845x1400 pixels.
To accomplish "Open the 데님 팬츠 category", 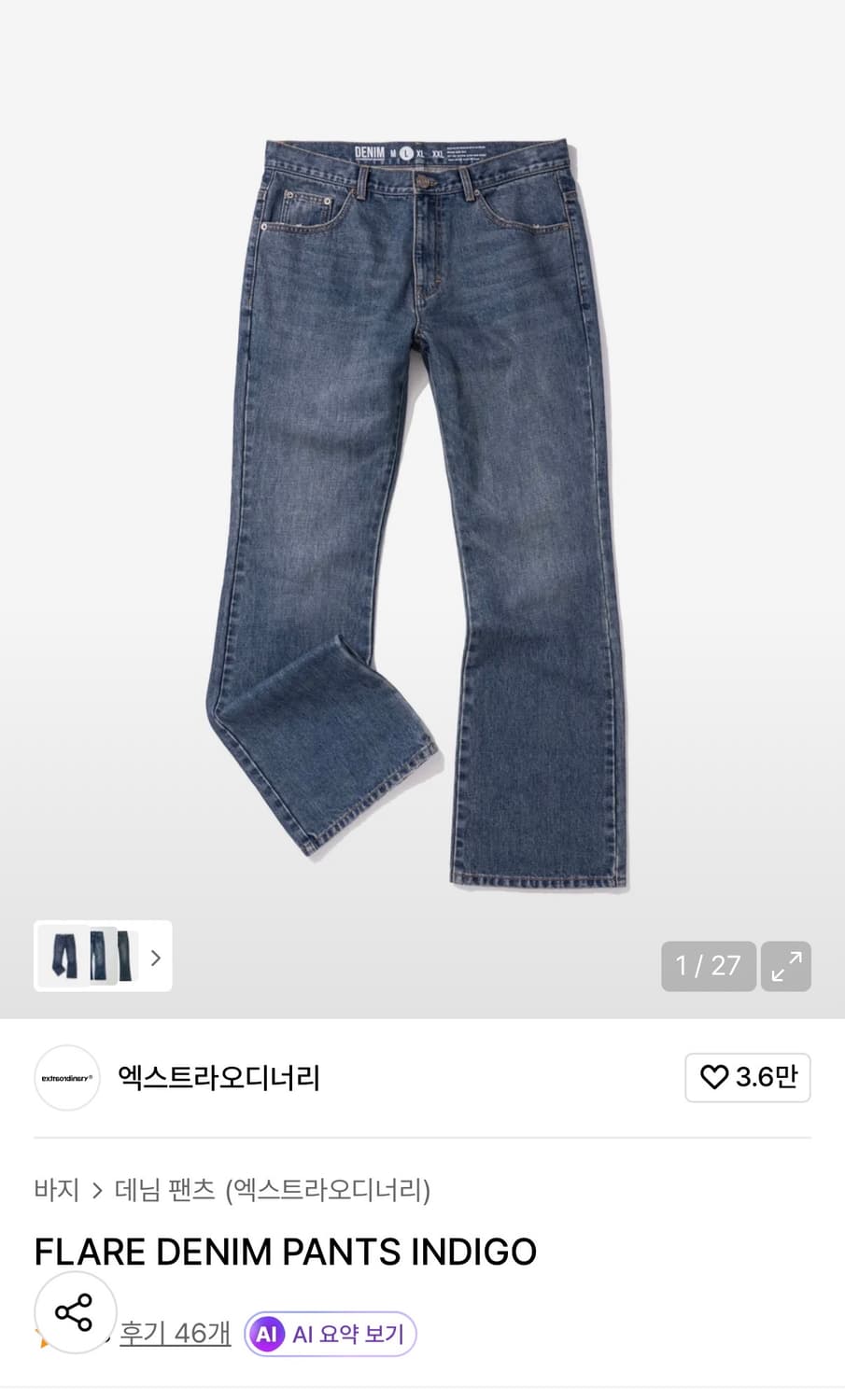I will pyautogui.click(x=162, y=1189).
